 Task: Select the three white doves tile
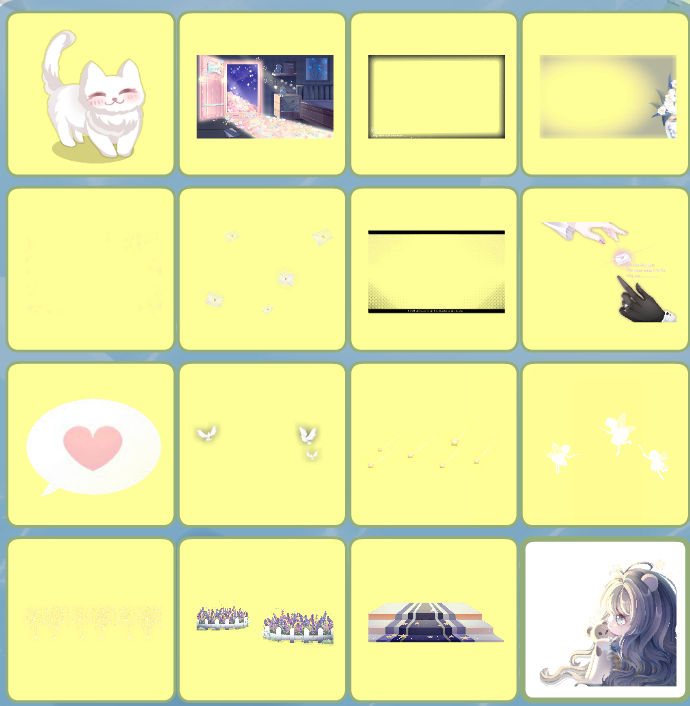coord(262,445)
